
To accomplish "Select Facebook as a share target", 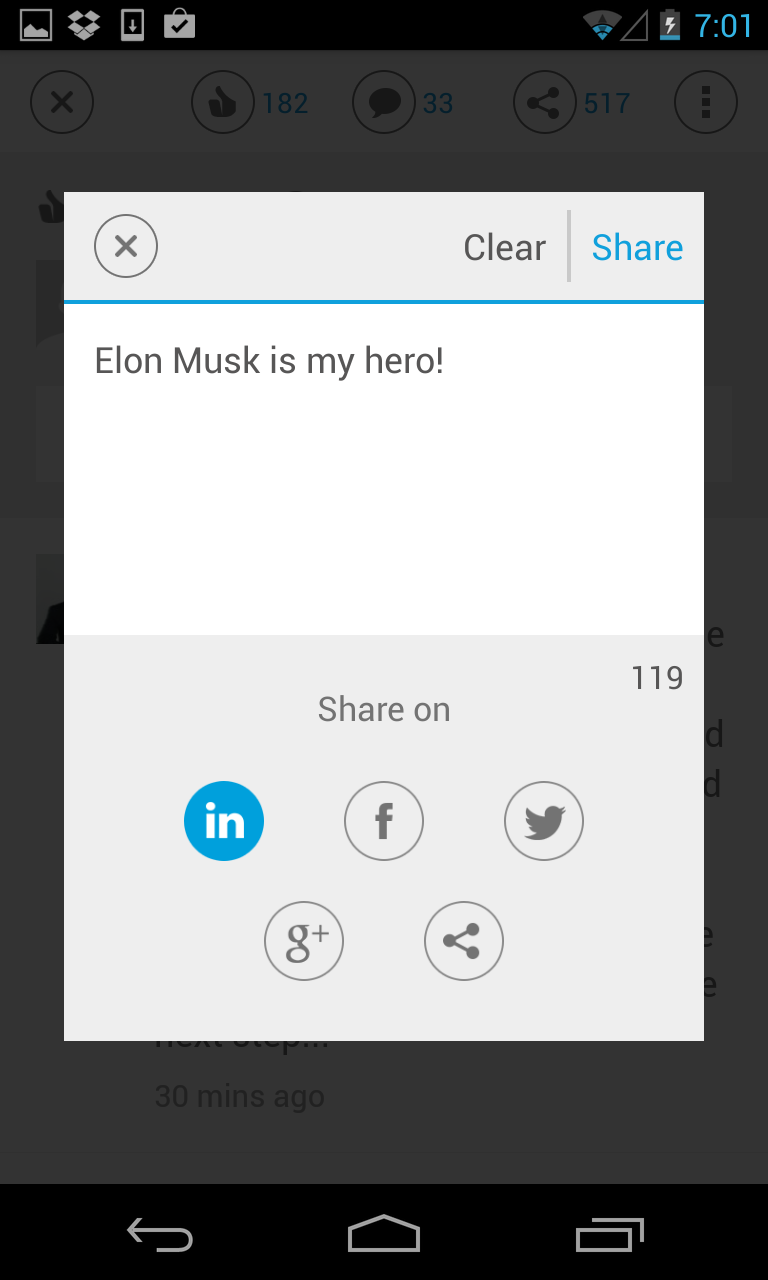I will [384, 821].
